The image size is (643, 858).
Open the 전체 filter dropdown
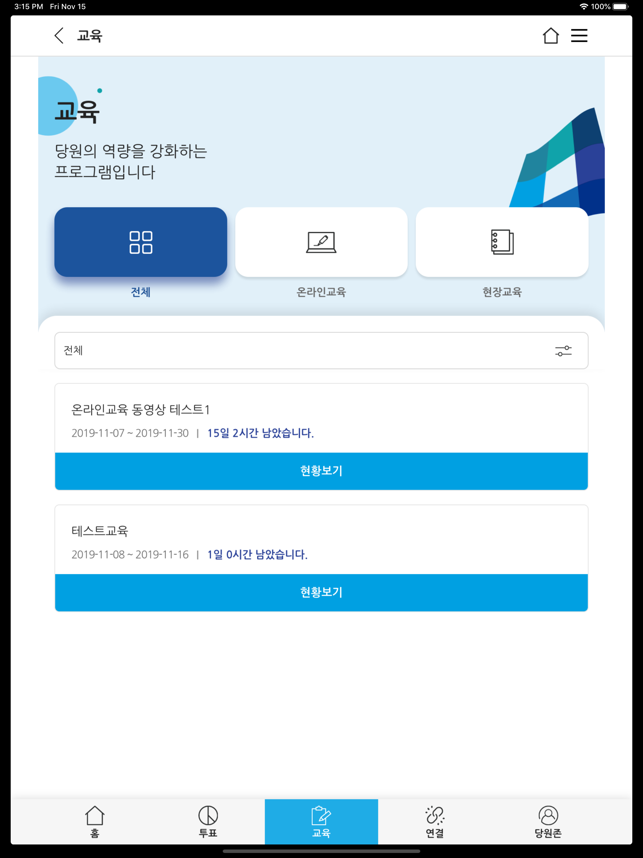click(321, 351)
